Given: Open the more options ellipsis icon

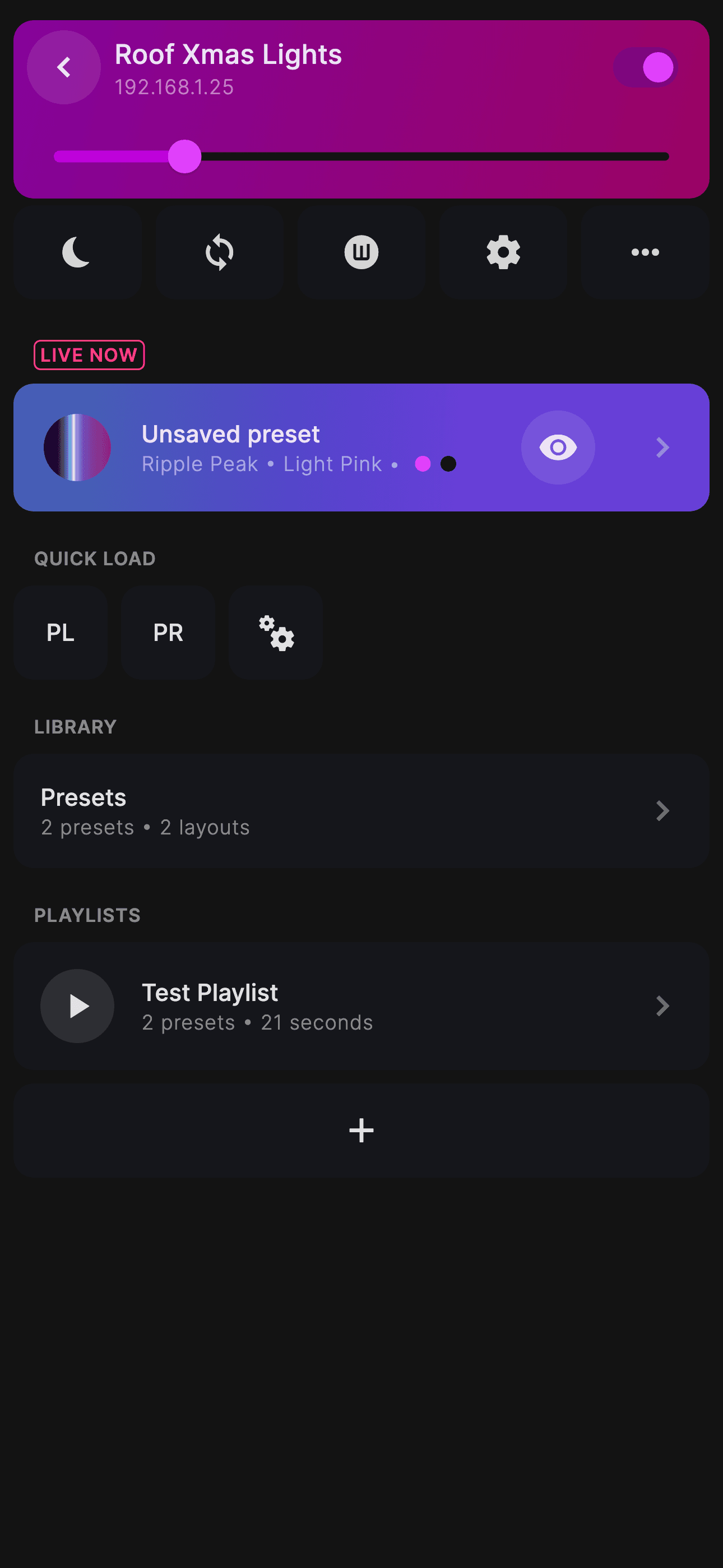Looking at the screenshot, I should pos(645,252).
